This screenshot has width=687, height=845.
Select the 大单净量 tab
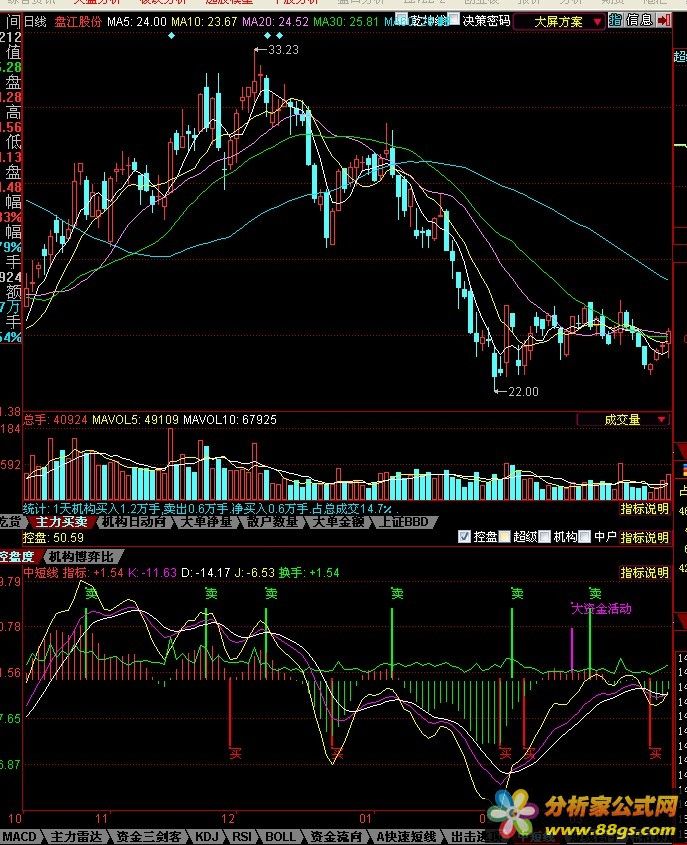tap(206, 522)
